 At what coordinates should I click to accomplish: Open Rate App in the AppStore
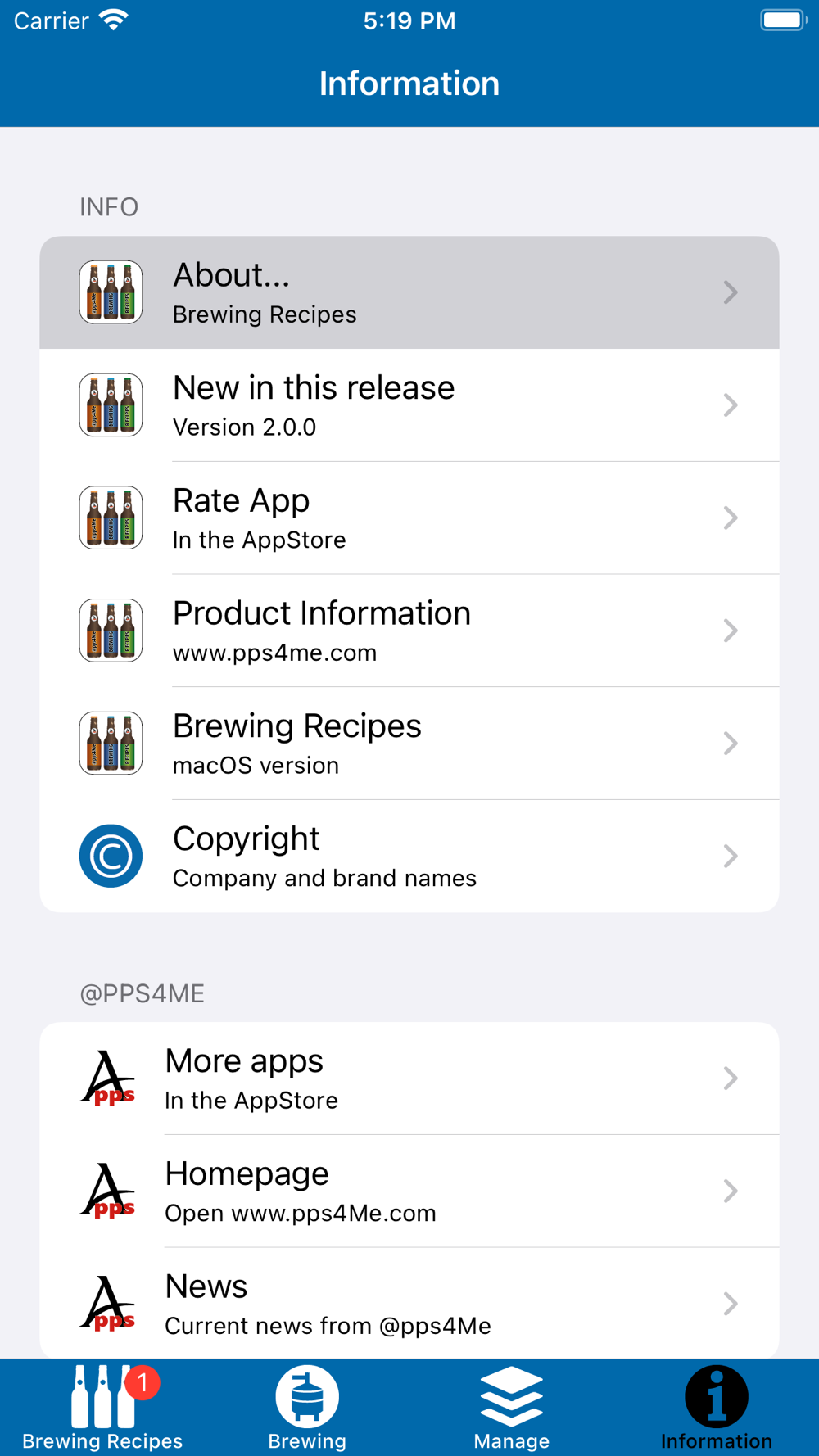(x=409, y=518)
